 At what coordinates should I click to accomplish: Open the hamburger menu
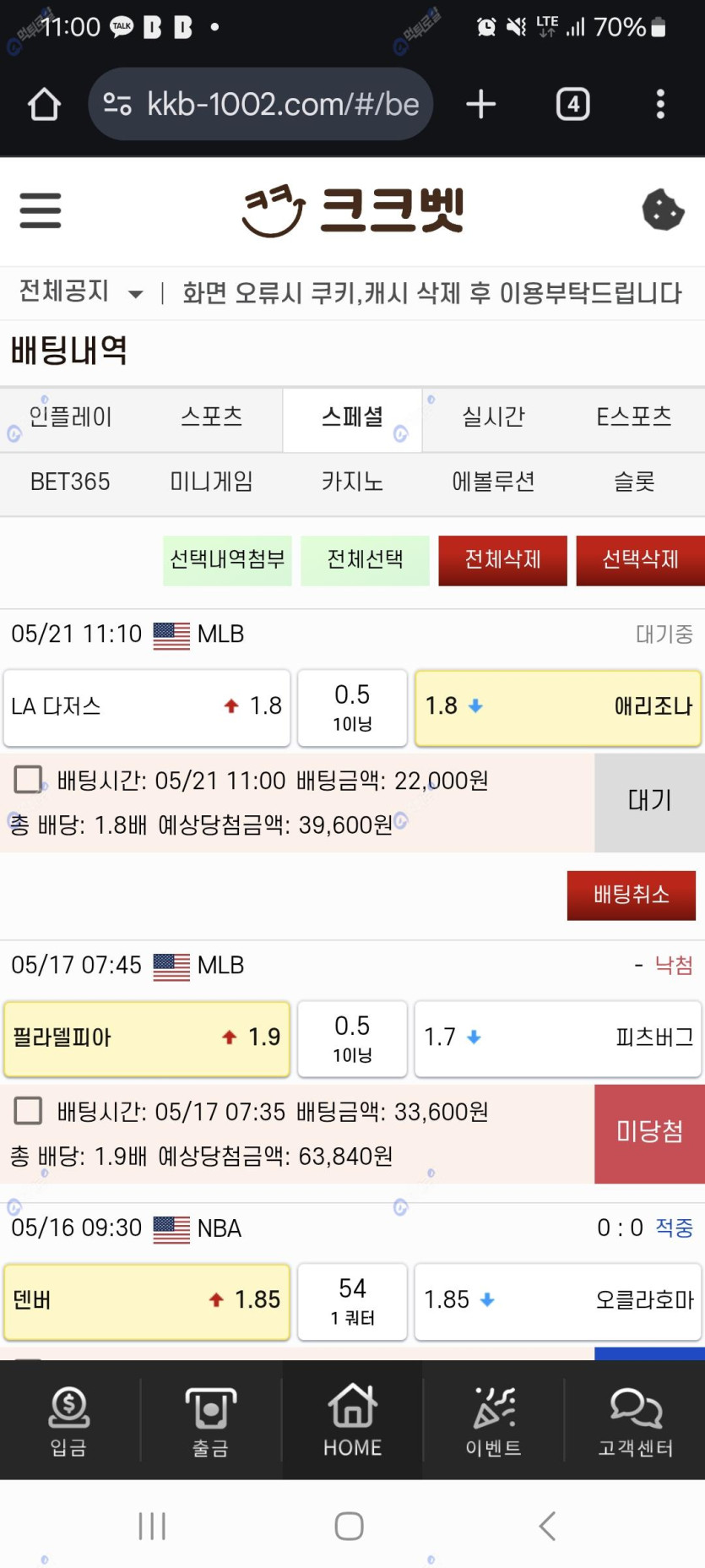coord(41,210)
